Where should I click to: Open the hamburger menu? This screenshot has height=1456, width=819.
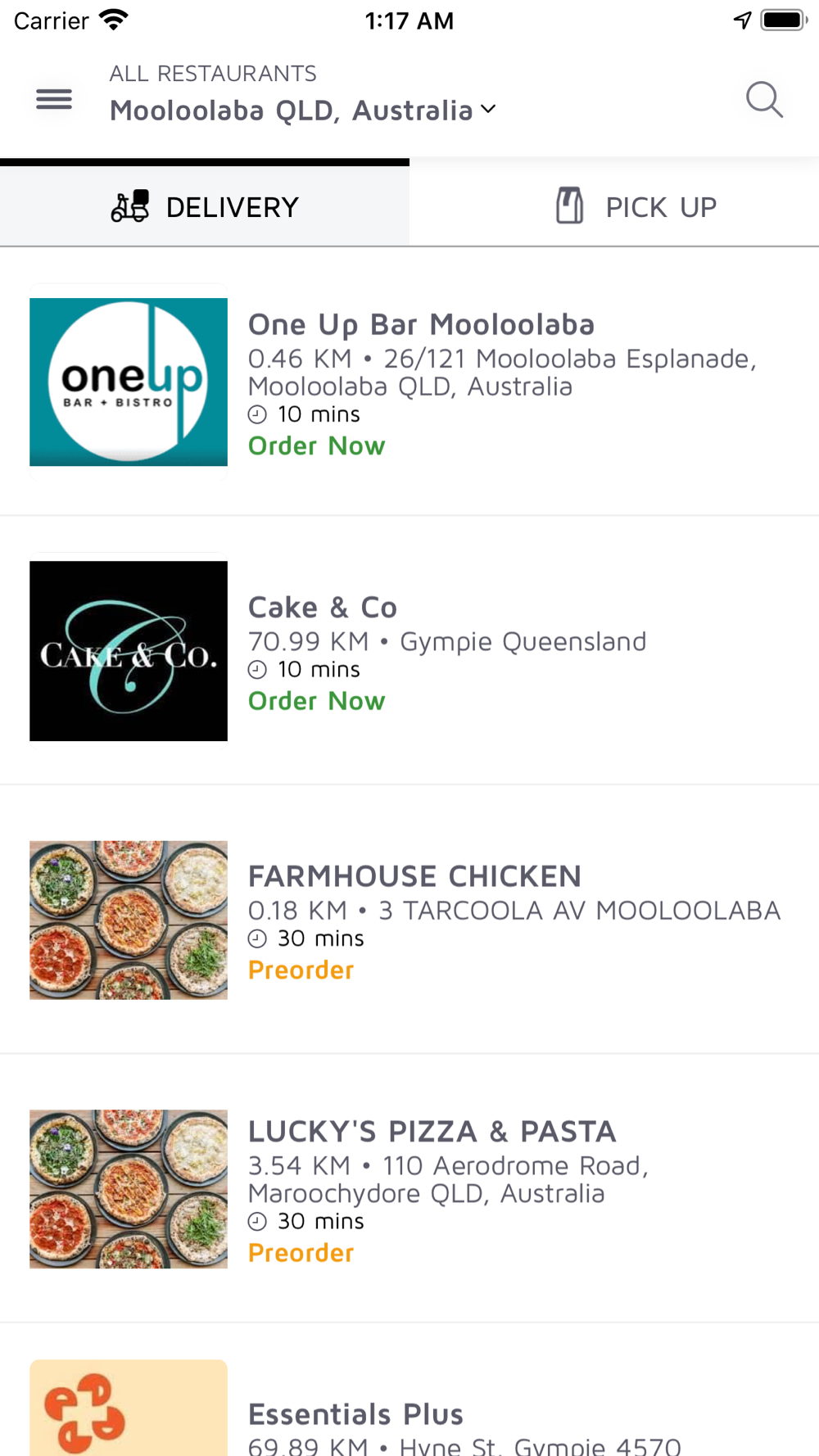(54, 99)
